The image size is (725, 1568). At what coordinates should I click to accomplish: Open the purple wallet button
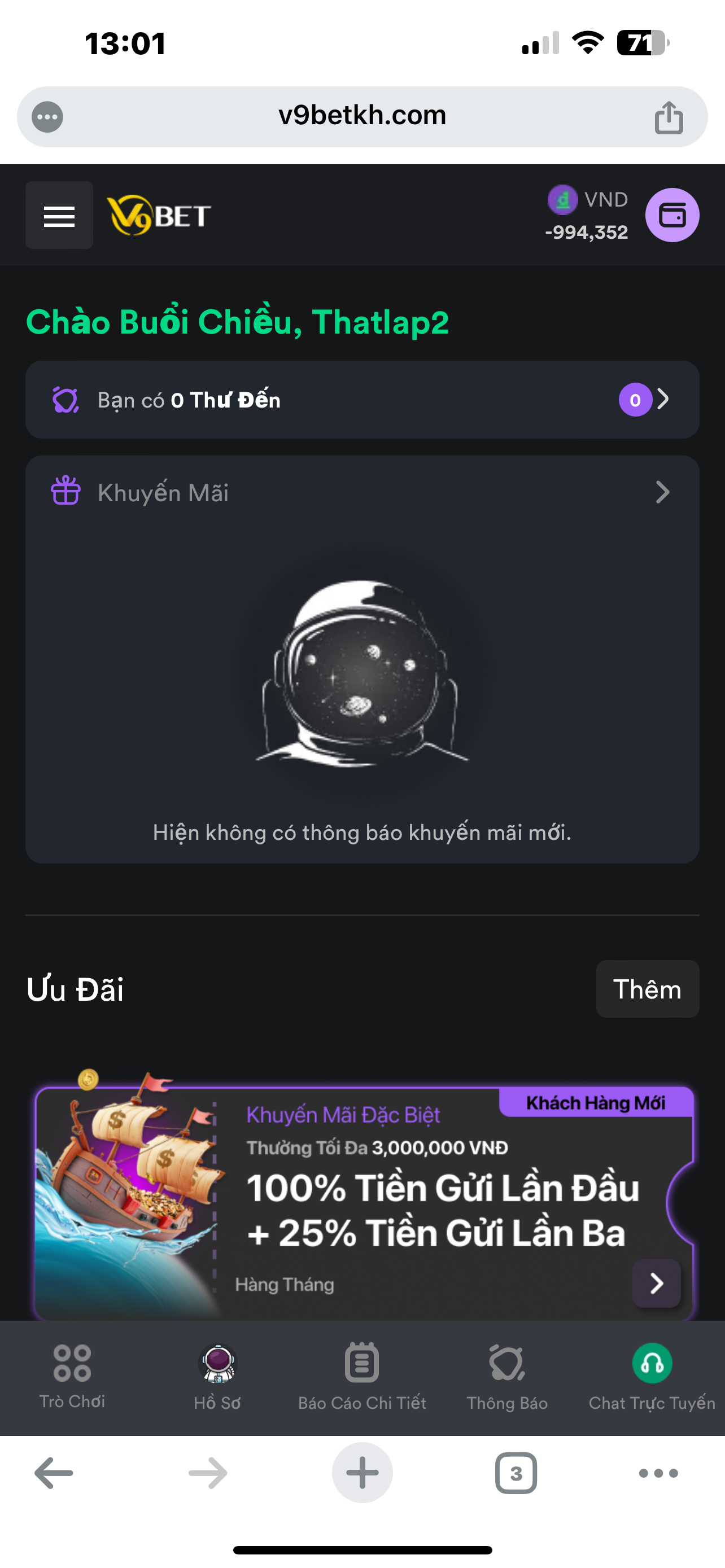pyautogui.click(x=671, y=216)
